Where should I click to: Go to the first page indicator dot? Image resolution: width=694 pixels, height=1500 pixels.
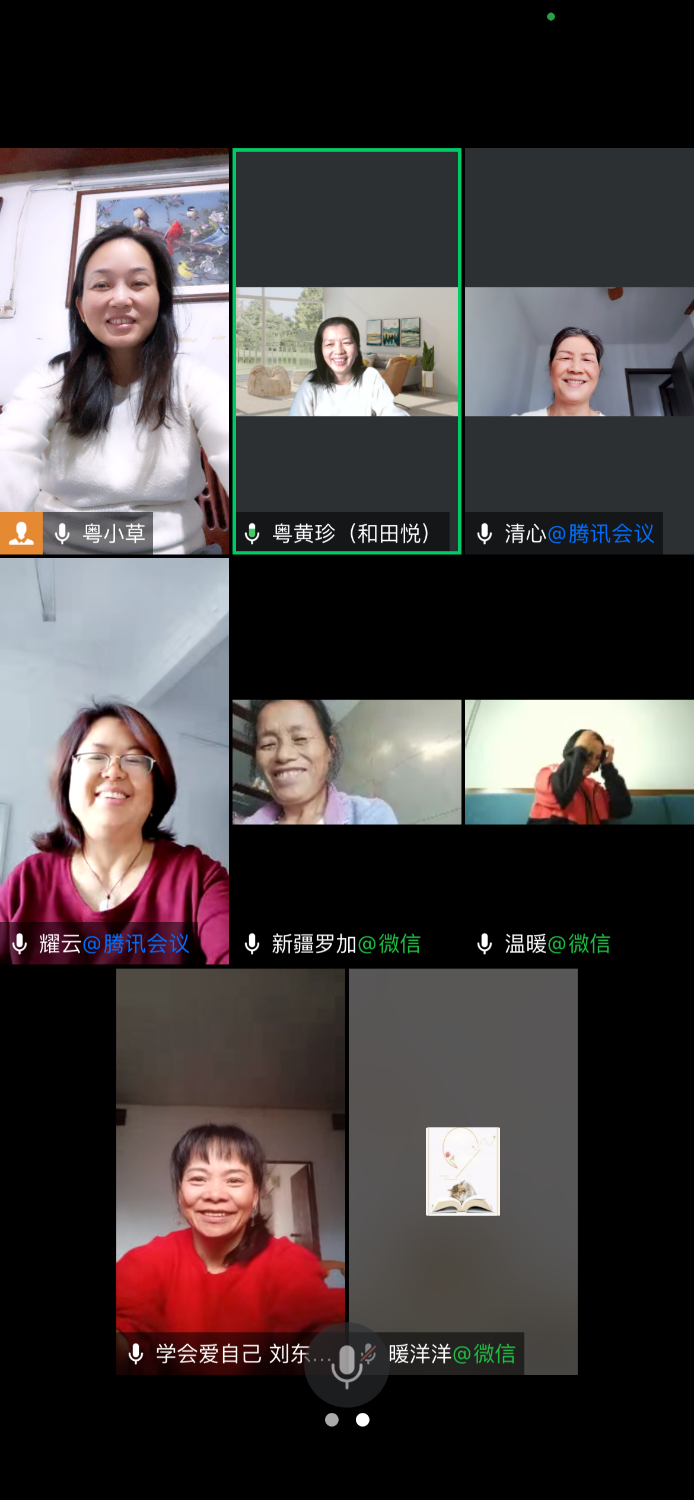point(332,1419)
